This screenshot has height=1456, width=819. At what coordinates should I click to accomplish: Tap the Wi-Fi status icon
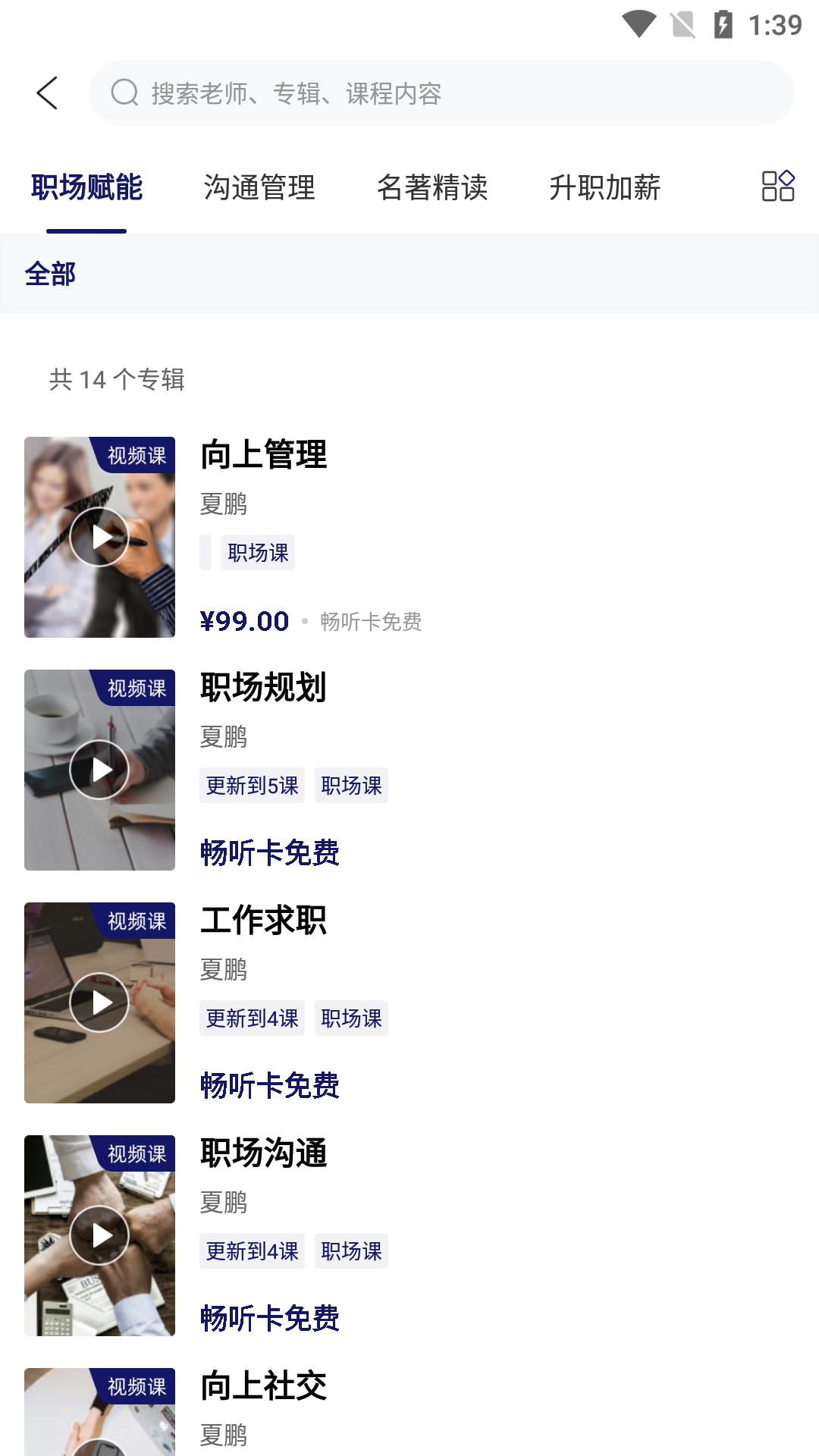pos(639,24)
